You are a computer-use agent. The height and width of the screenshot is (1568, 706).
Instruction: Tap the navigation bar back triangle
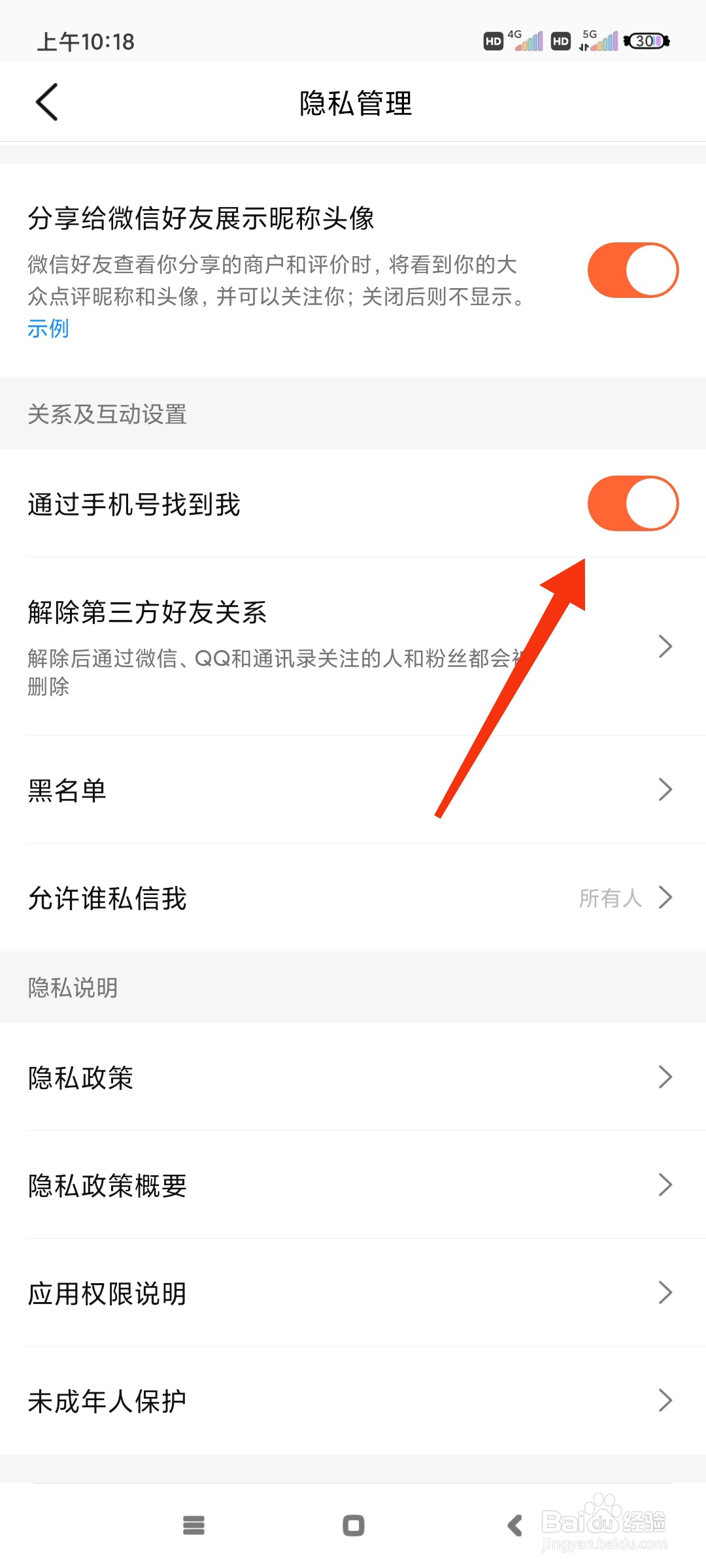click(514, 1526)
